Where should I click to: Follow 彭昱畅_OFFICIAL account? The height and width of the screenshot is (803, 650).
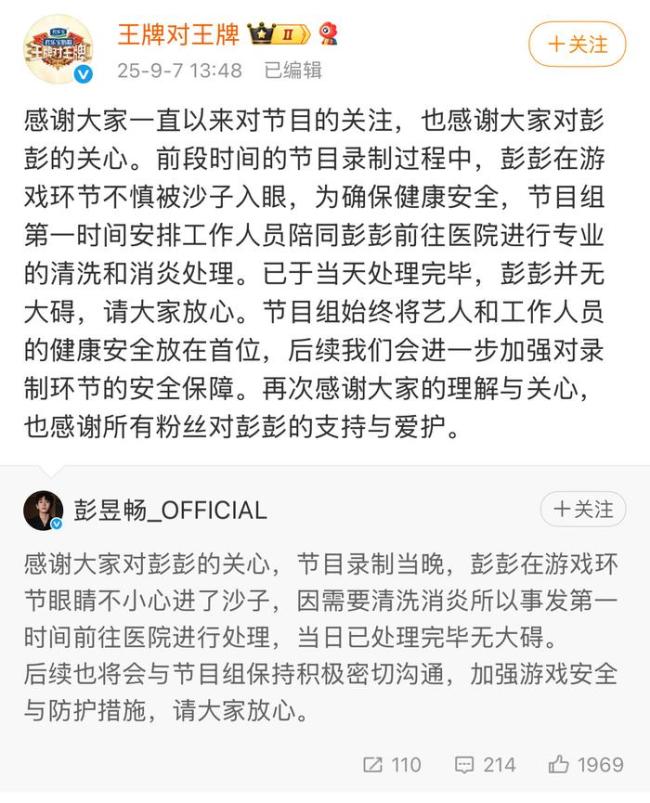[x=583, y=509]
